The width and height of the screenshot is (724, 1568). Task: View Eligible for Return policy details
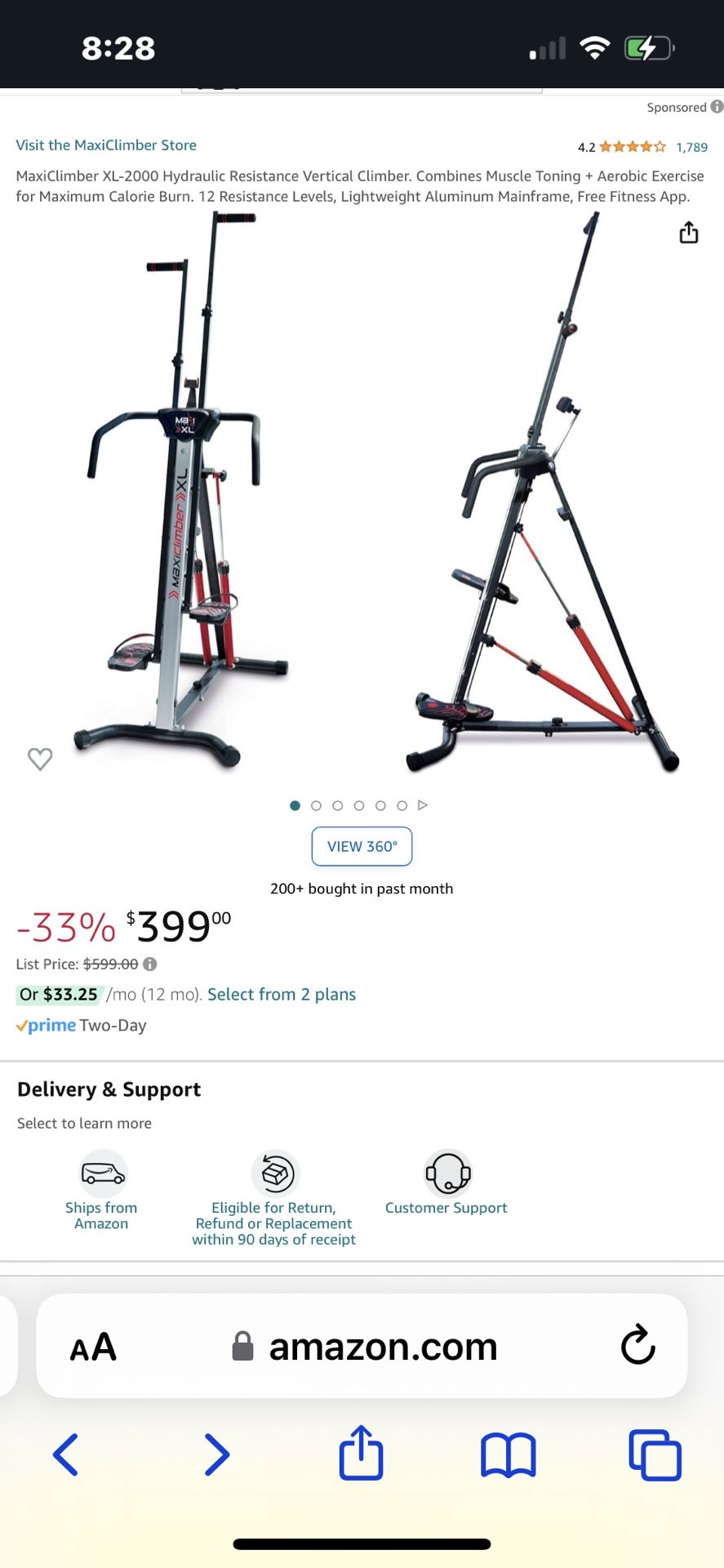tap(274, 1198)
